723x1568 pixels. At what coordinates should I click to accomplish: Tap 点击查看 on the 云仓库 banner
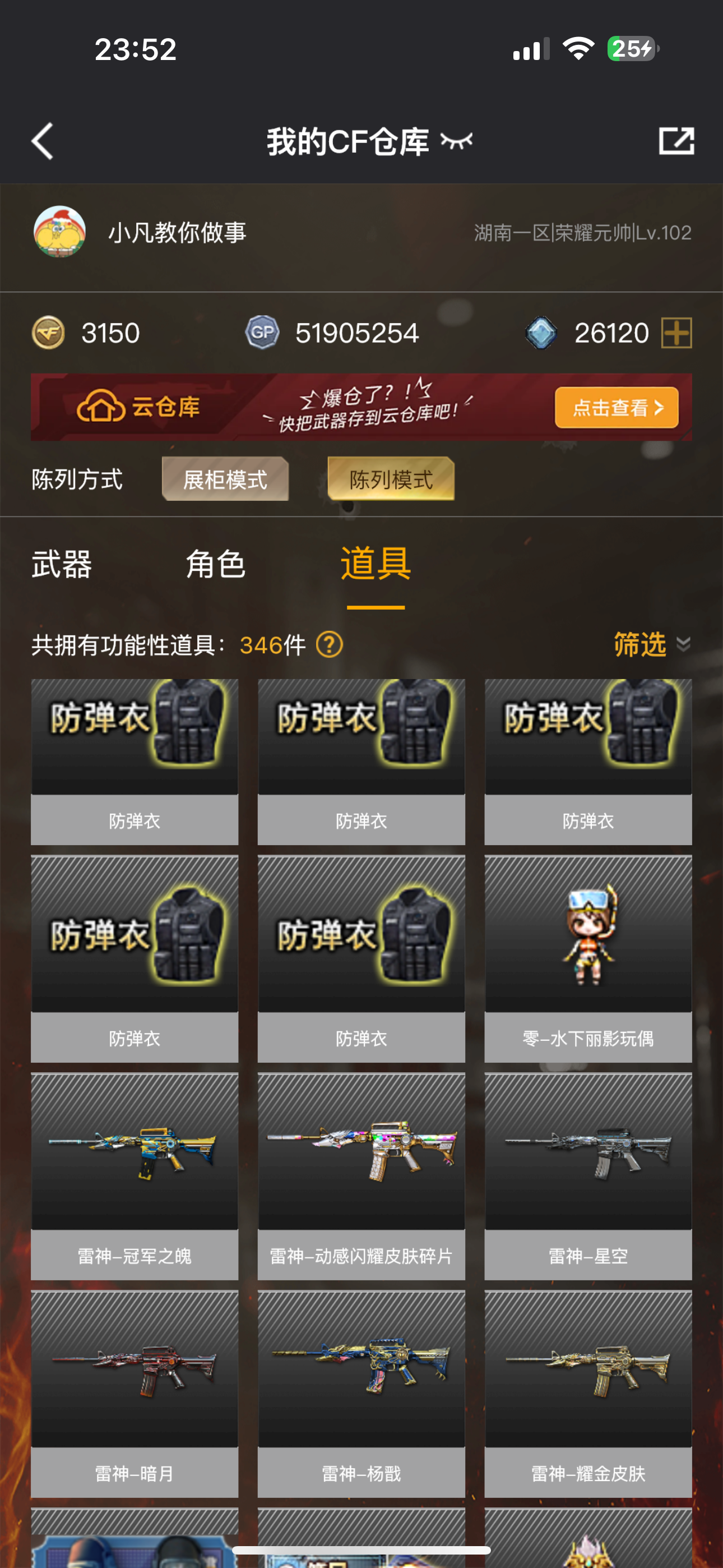click(x=616, y=407)
